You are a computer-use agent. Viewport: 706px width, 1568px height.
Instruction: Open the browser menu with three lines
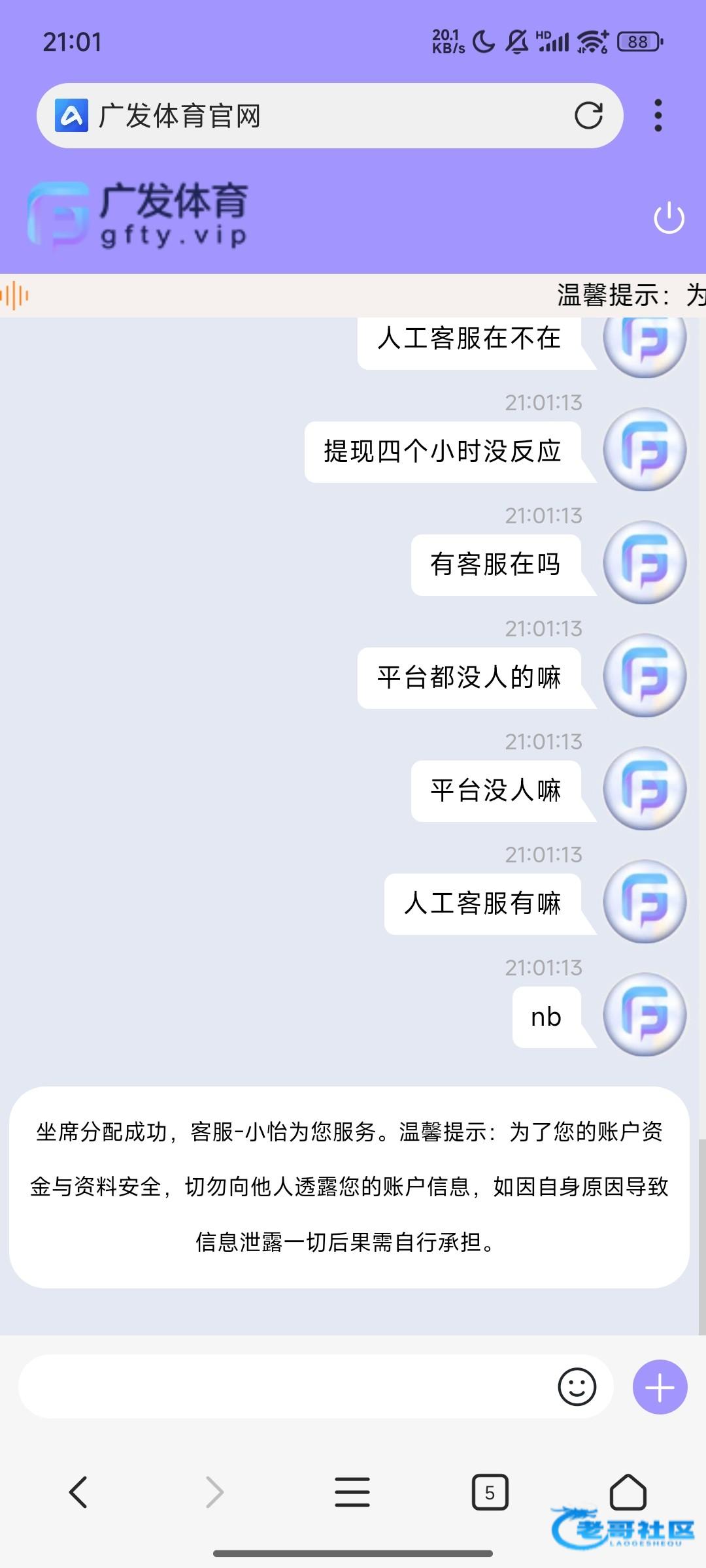point(352,1492)
